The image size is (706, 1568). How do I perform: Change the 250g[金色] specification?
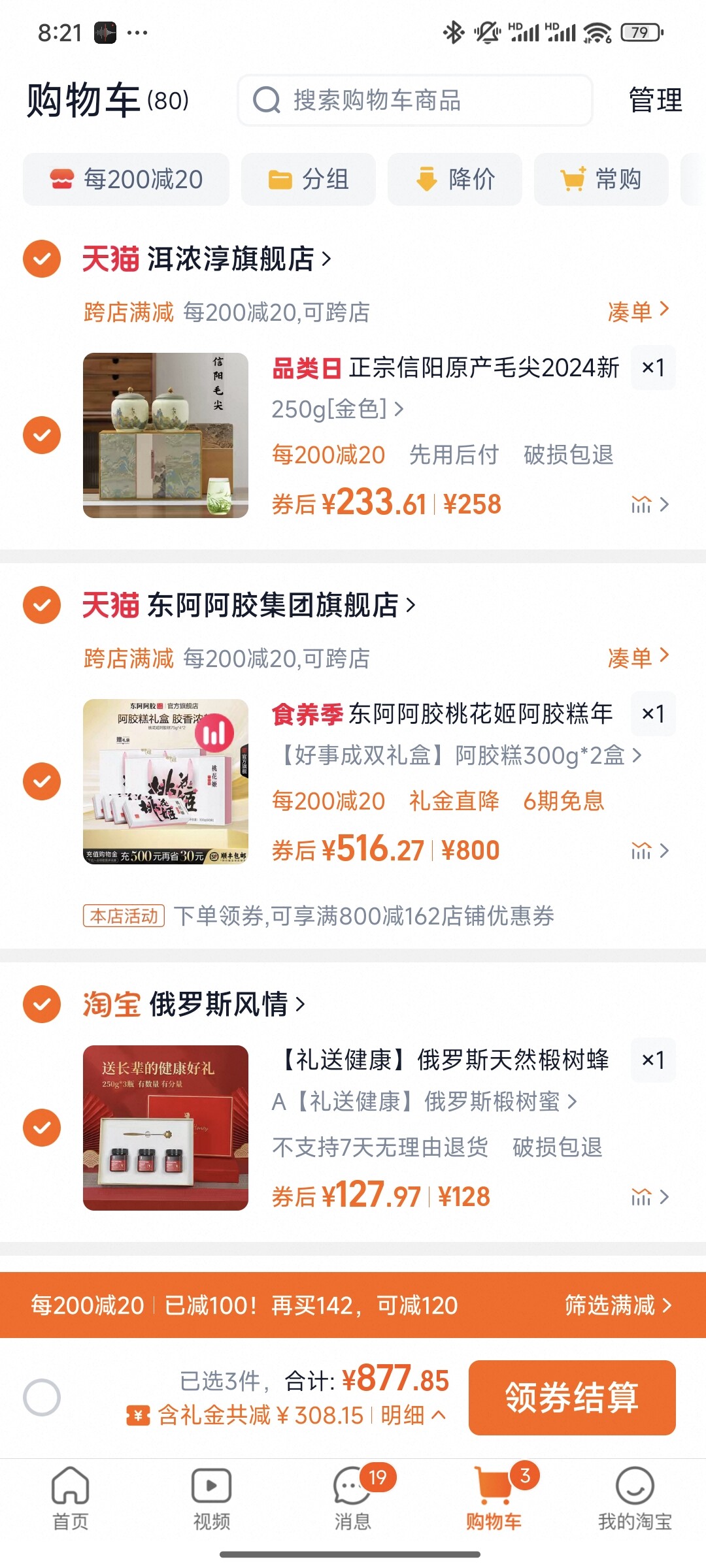pyautogui.click(x=337, y=410)
